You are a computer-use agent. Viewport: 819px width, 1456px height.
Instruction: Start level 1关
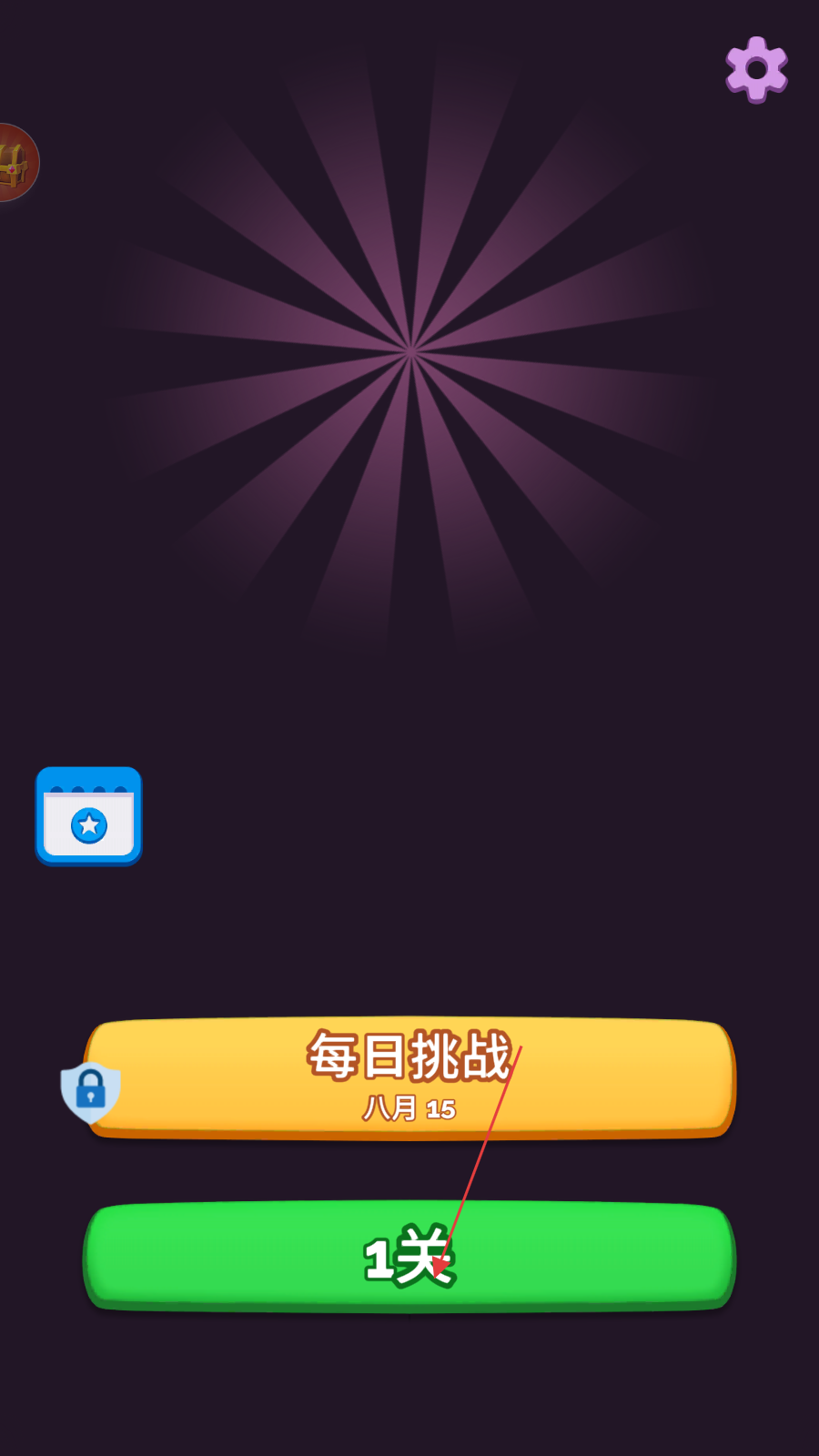point(409,1257)
